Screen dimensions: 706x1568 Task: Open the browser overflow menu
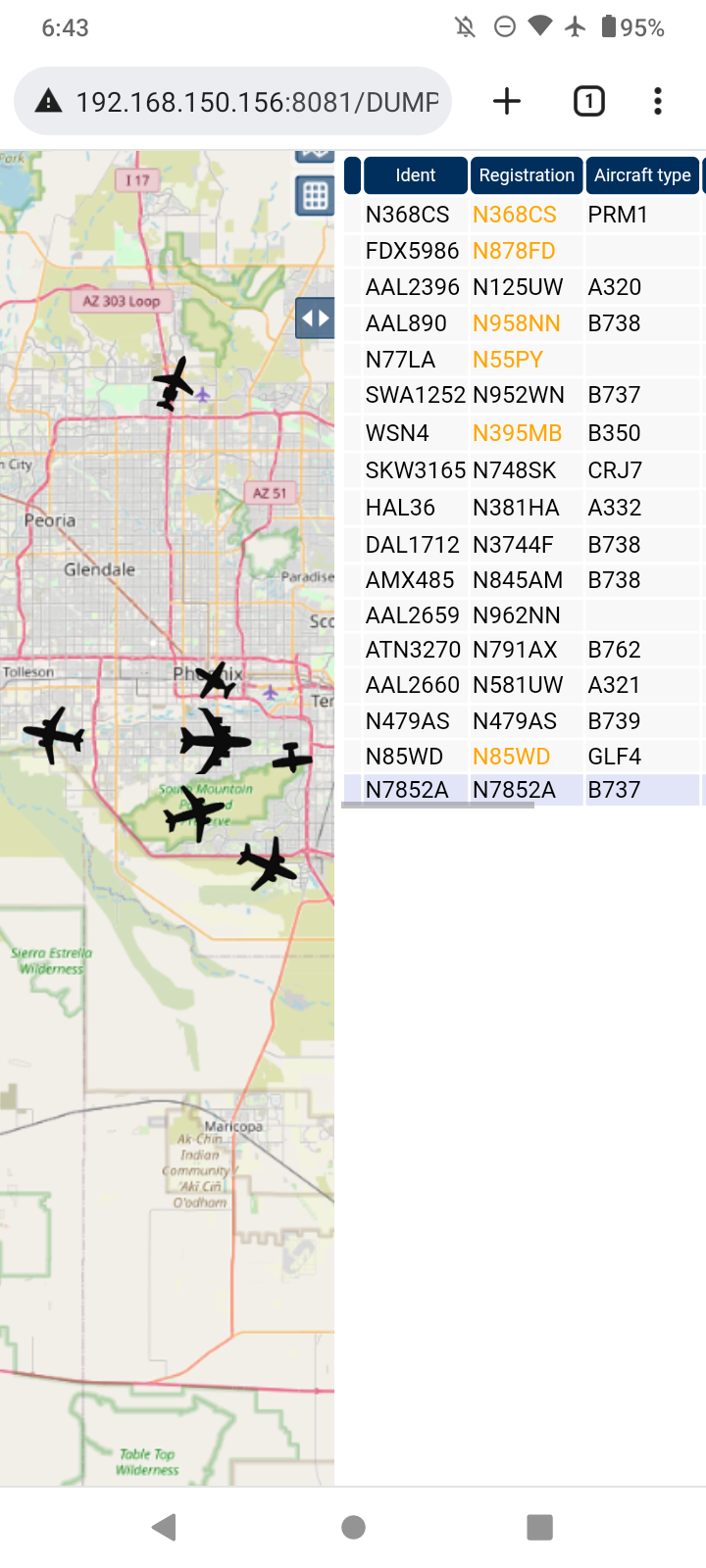point(658,101)
